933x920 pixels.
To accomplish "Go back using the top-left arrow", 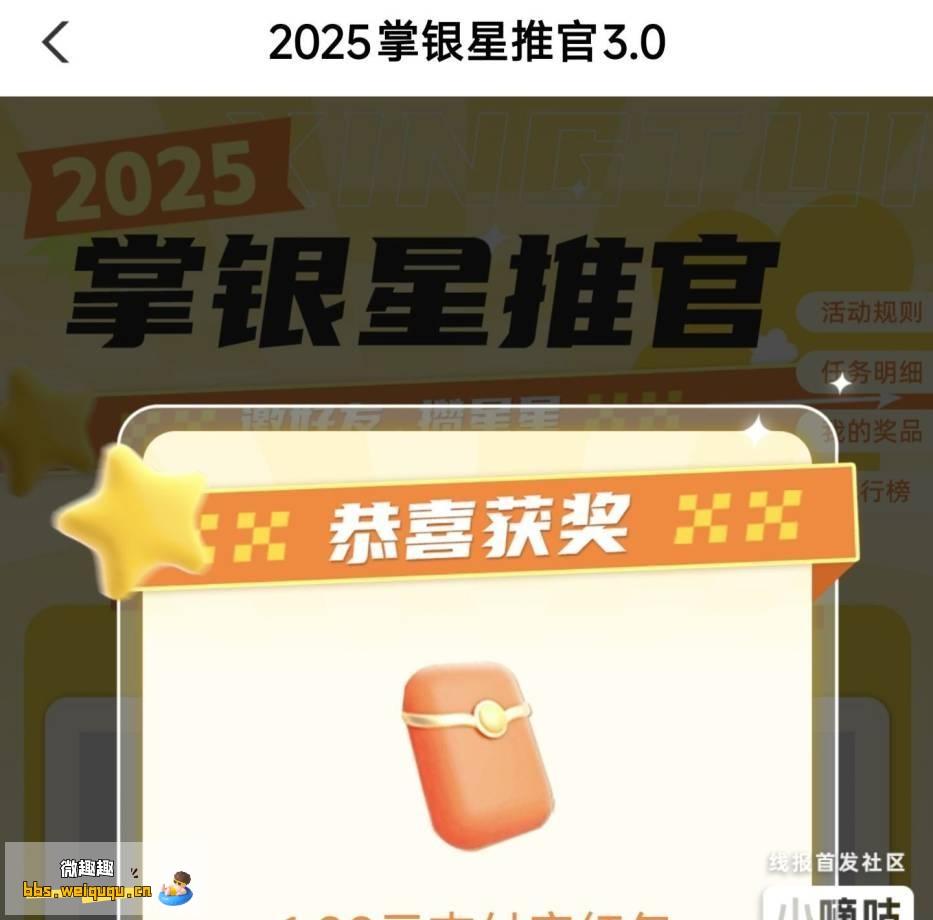I will click(56, 43).
